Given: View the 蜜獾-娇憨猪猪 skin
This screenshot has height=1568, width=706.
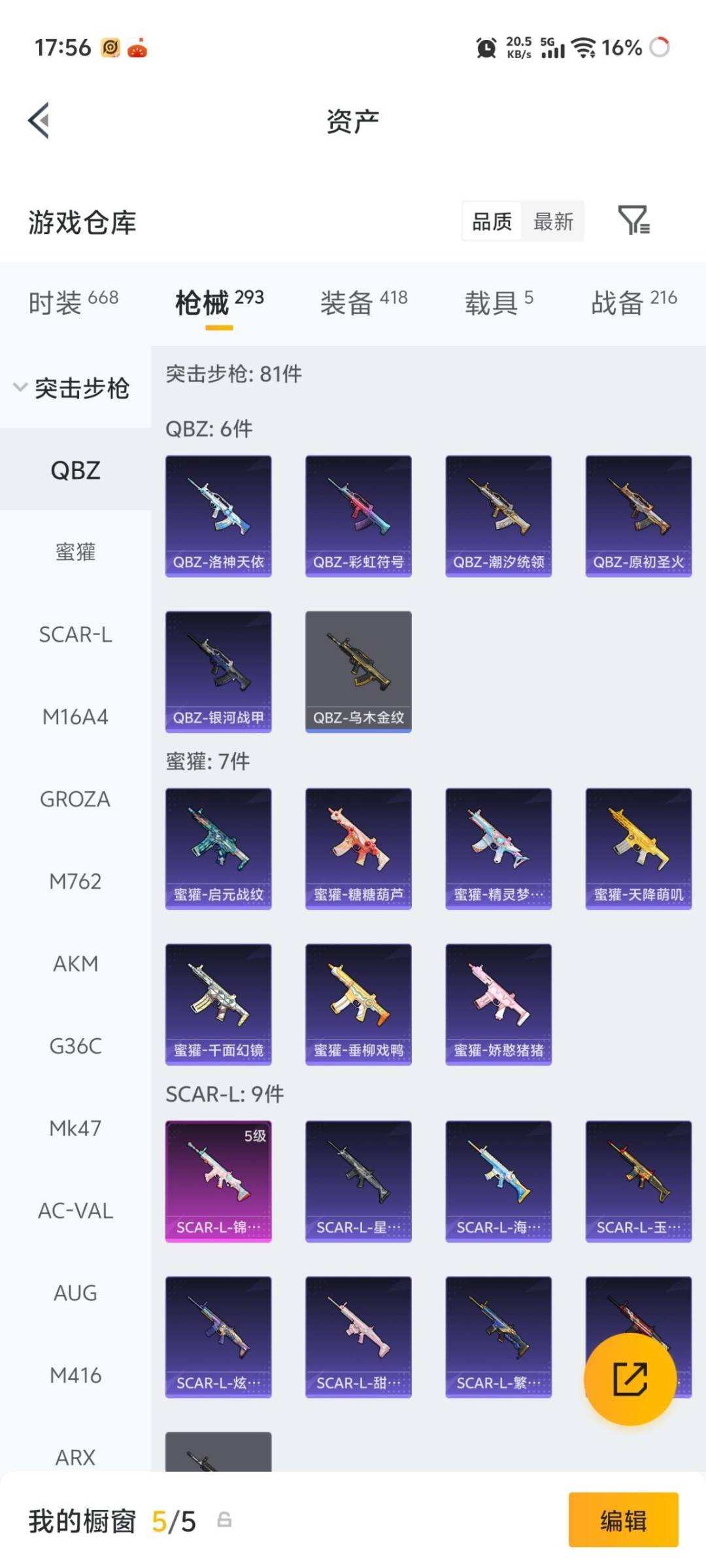Looking at the screenshot, I should (499, 1004).
